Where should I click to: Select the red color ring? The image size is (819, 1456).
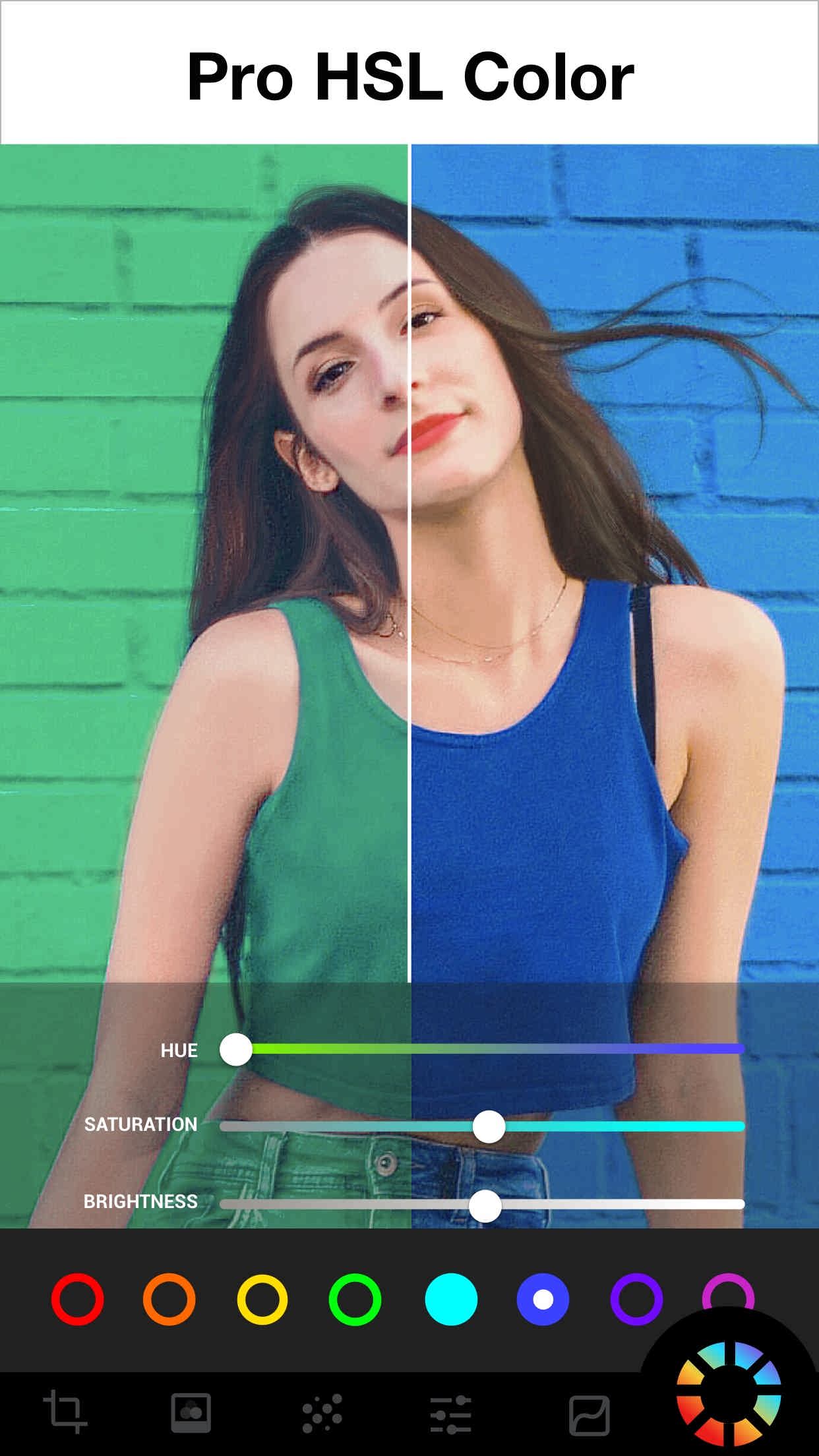pyautogui.click(x=77, y=1299)
